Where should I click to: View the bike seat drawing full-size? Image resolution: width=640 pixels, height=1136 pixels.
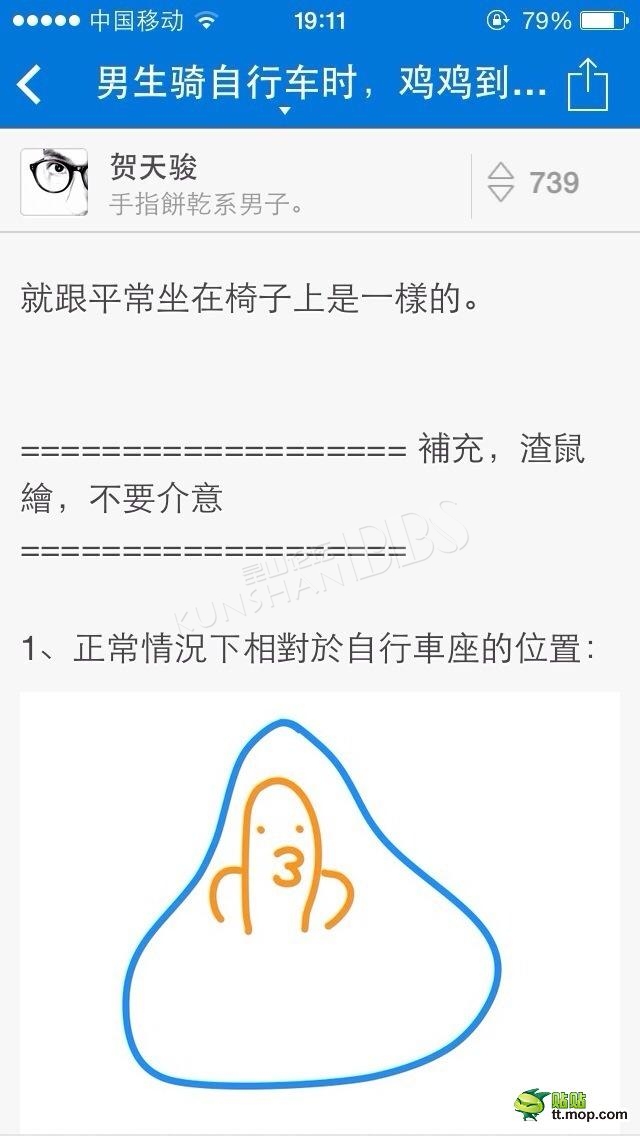click(320, 909)
